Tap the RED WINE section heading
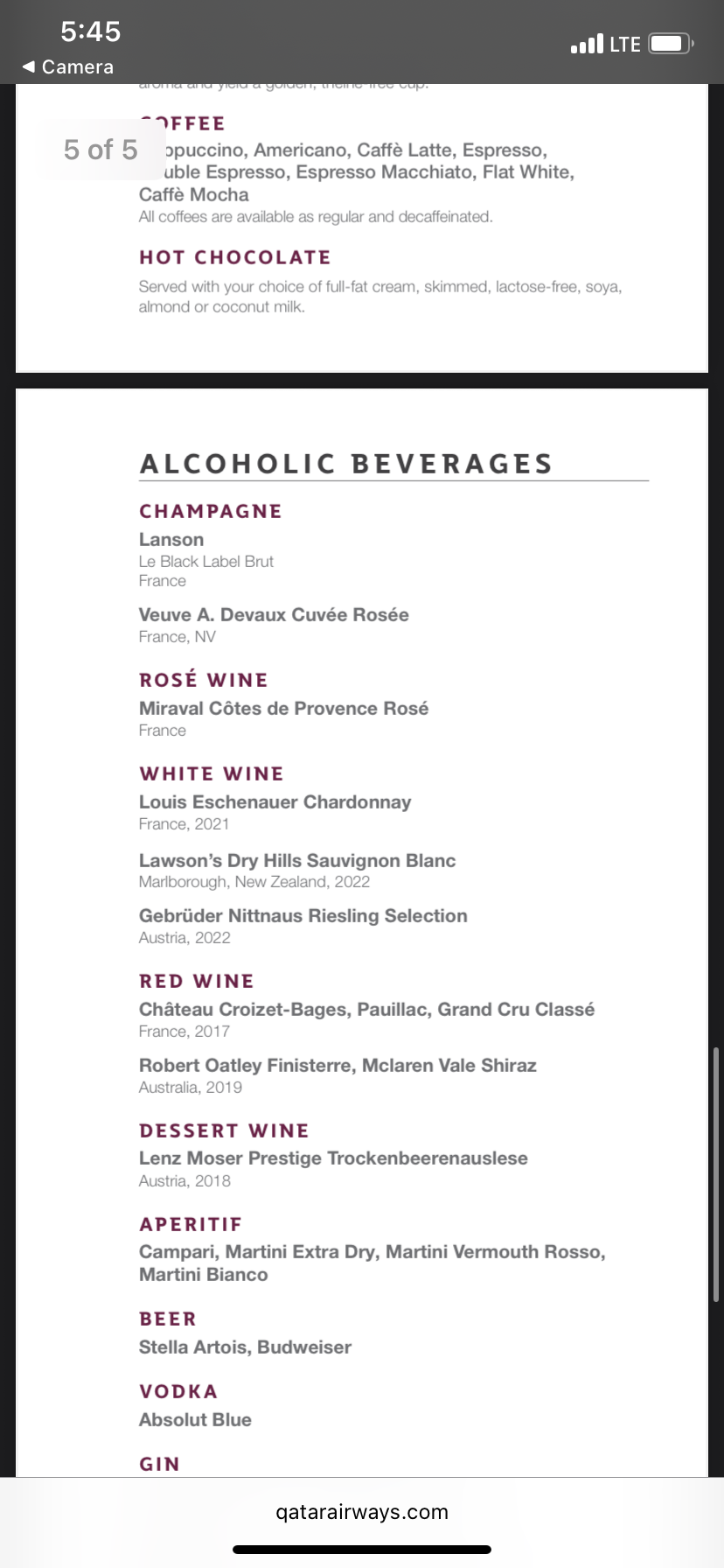This screenshot has height=1568, width=724. [196, 981]
